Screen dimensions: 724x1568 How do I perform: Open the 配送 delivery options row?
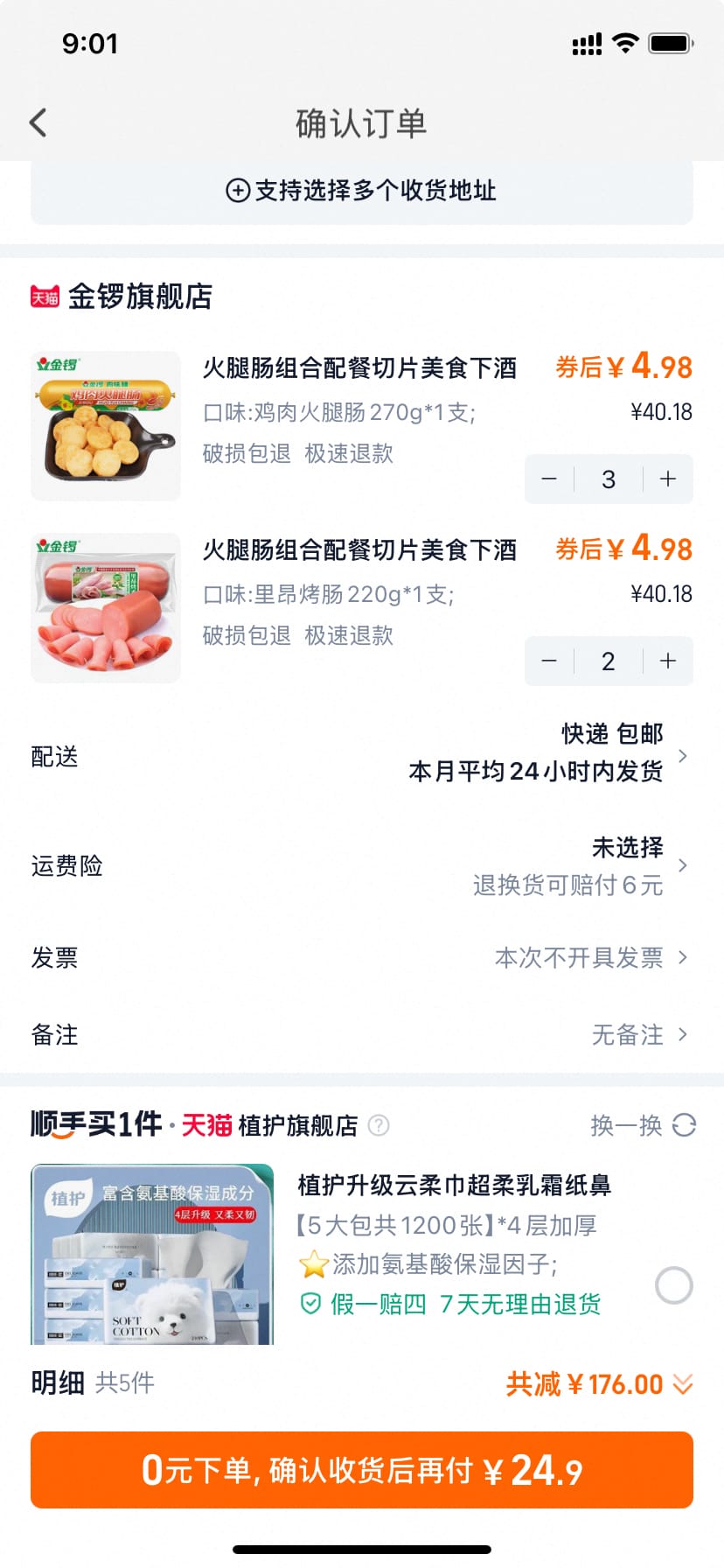362,755
